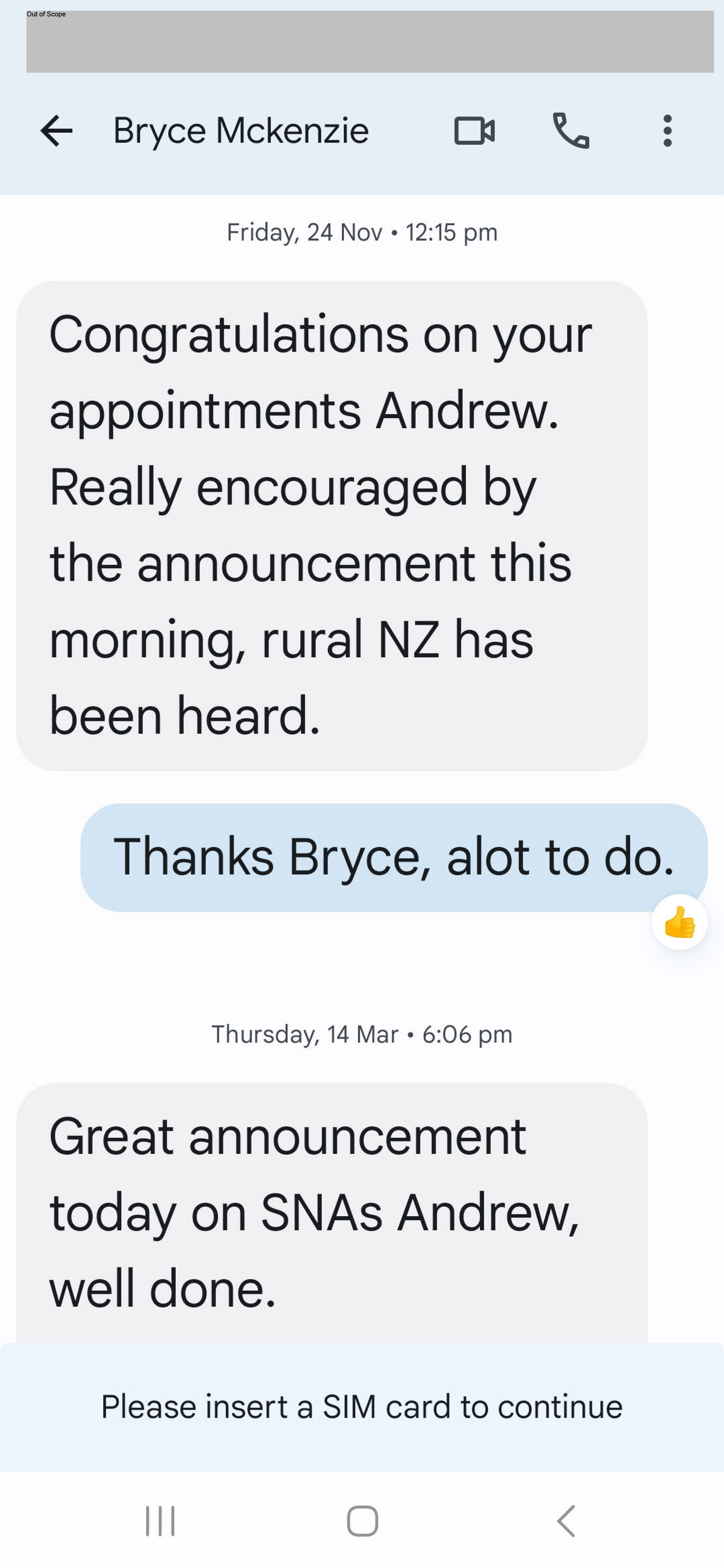Open the three-dot overflow menu

point(667,131)
